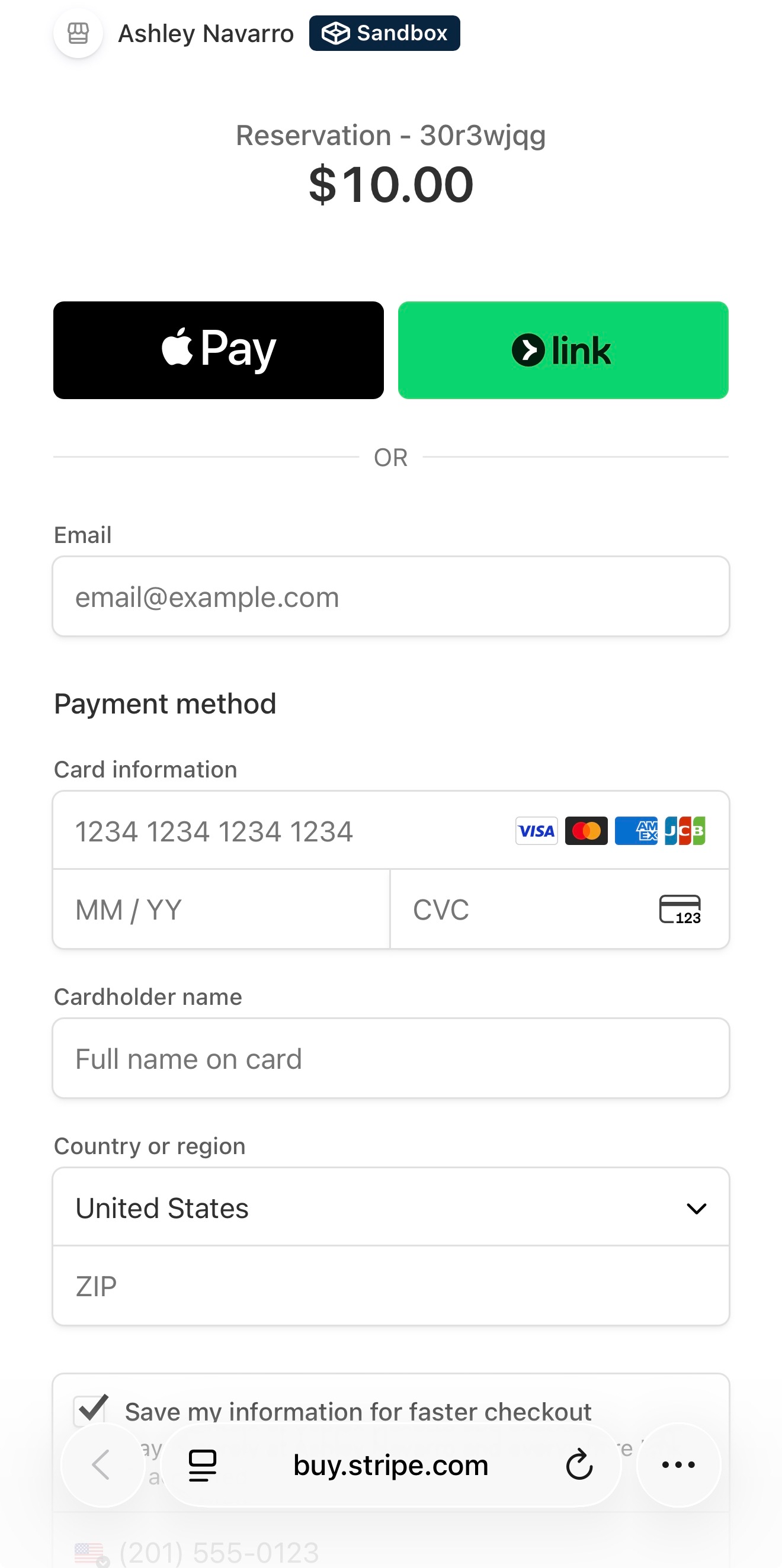Check out using Link
The height and width of the screenshot is (1568, 782).
click(563, 350)
